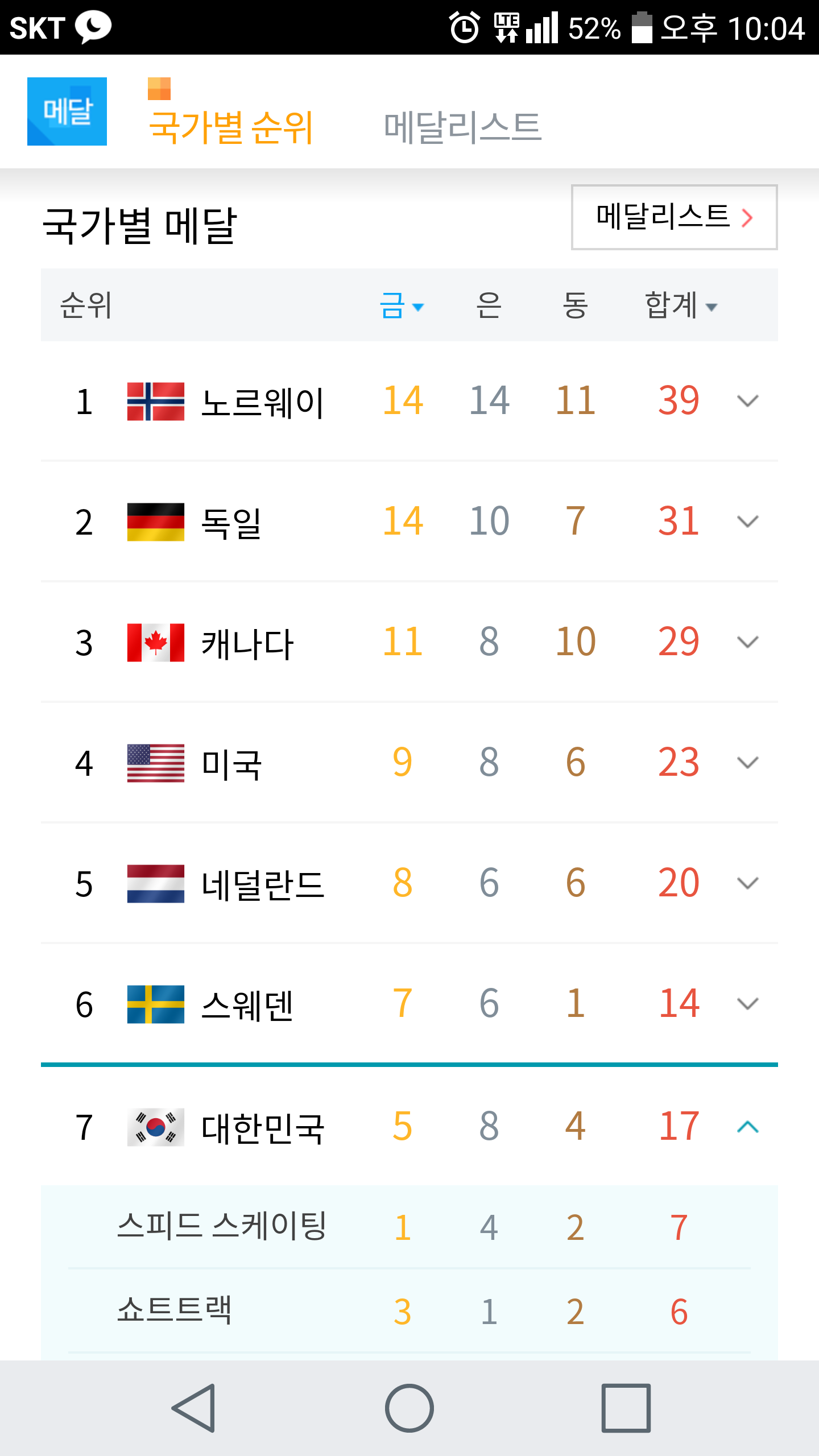Screen dimensions: 819x1456
Task: Expand the 미국 row details
Action: click(747, 763)
